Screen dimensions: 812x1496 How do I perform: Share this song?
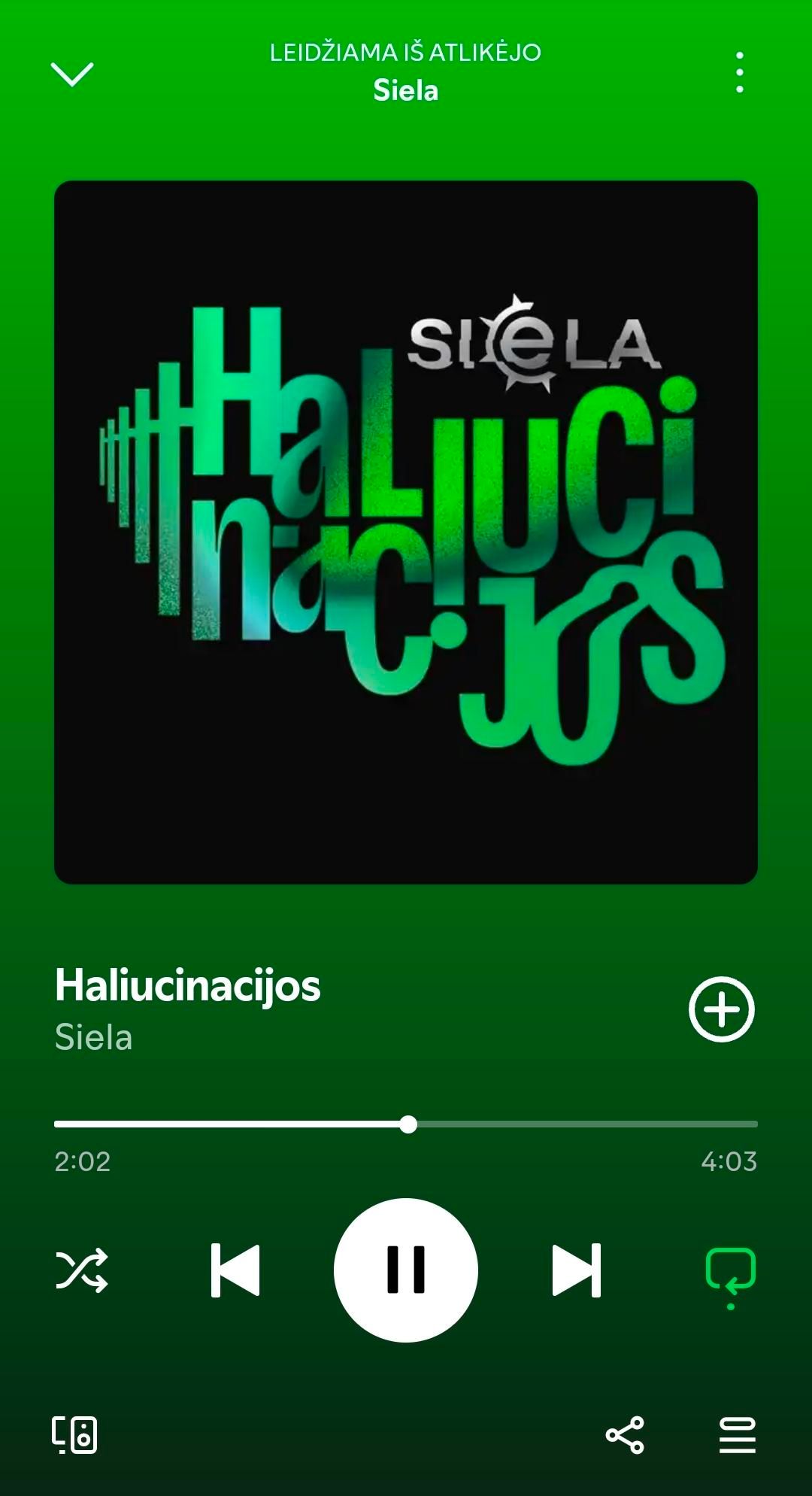tap(625, 1435)
